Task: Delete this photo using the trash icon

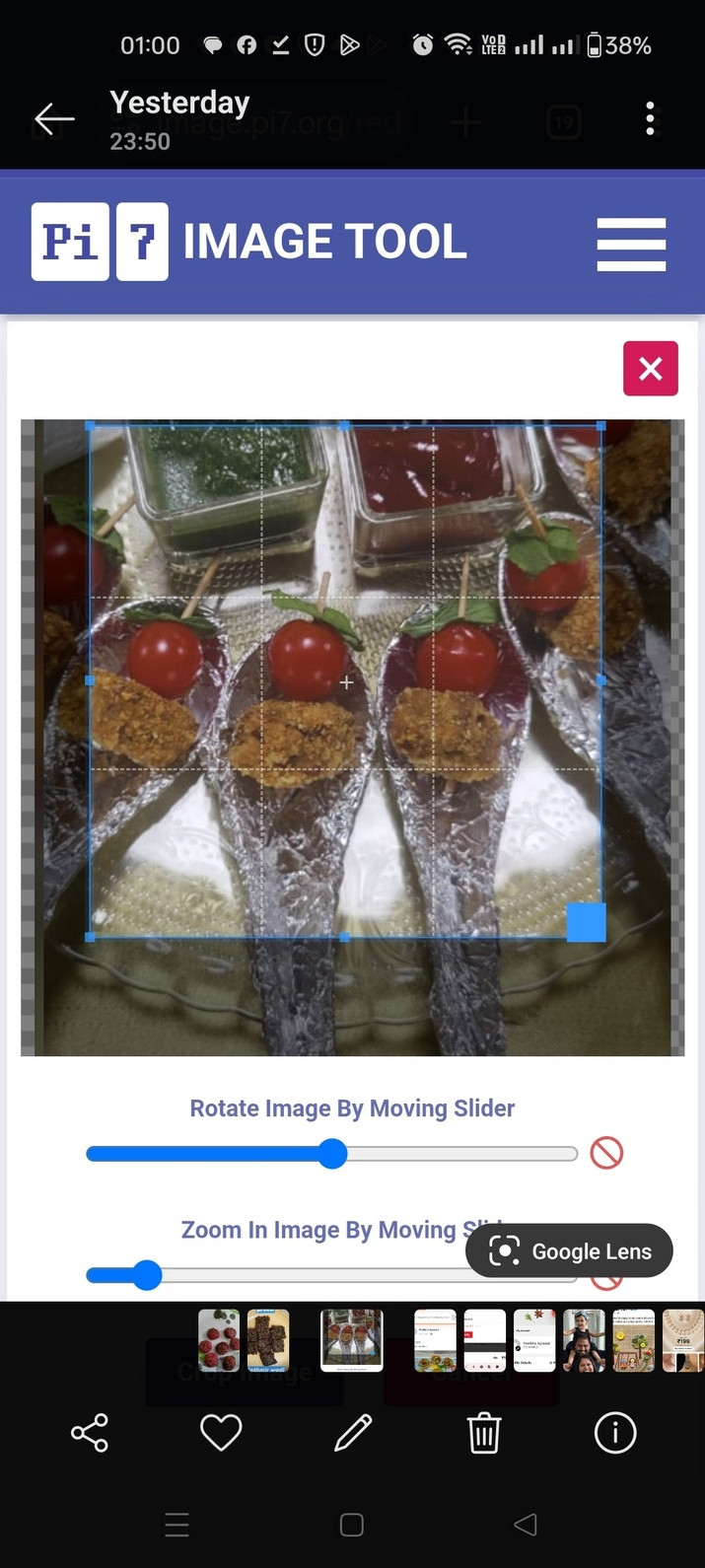Action: (484, 1433)
